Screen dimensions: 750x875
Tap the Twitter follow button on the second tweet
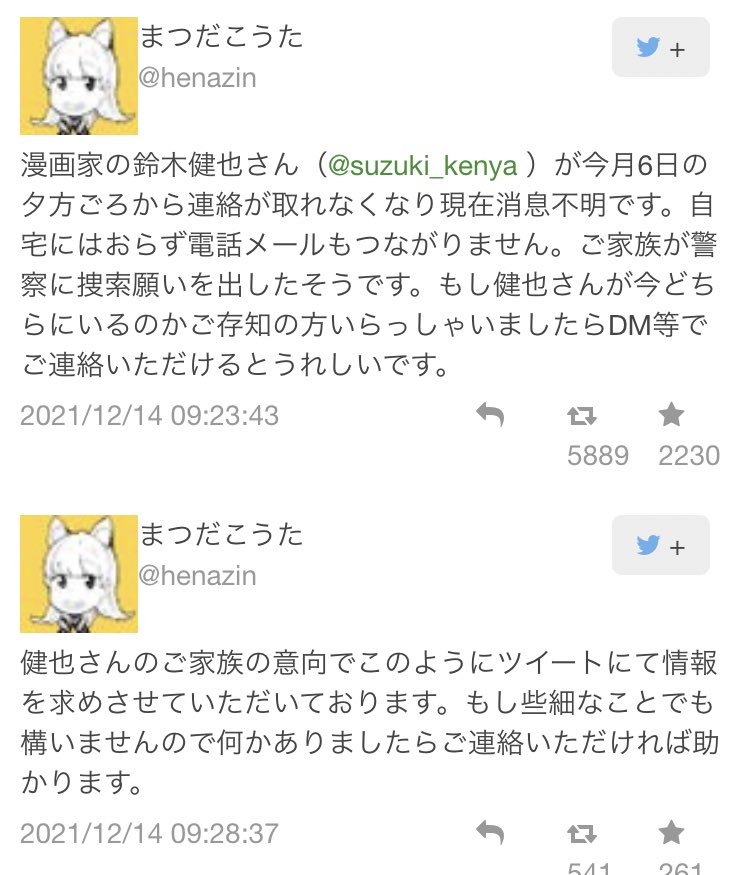[x=660, y=546]
